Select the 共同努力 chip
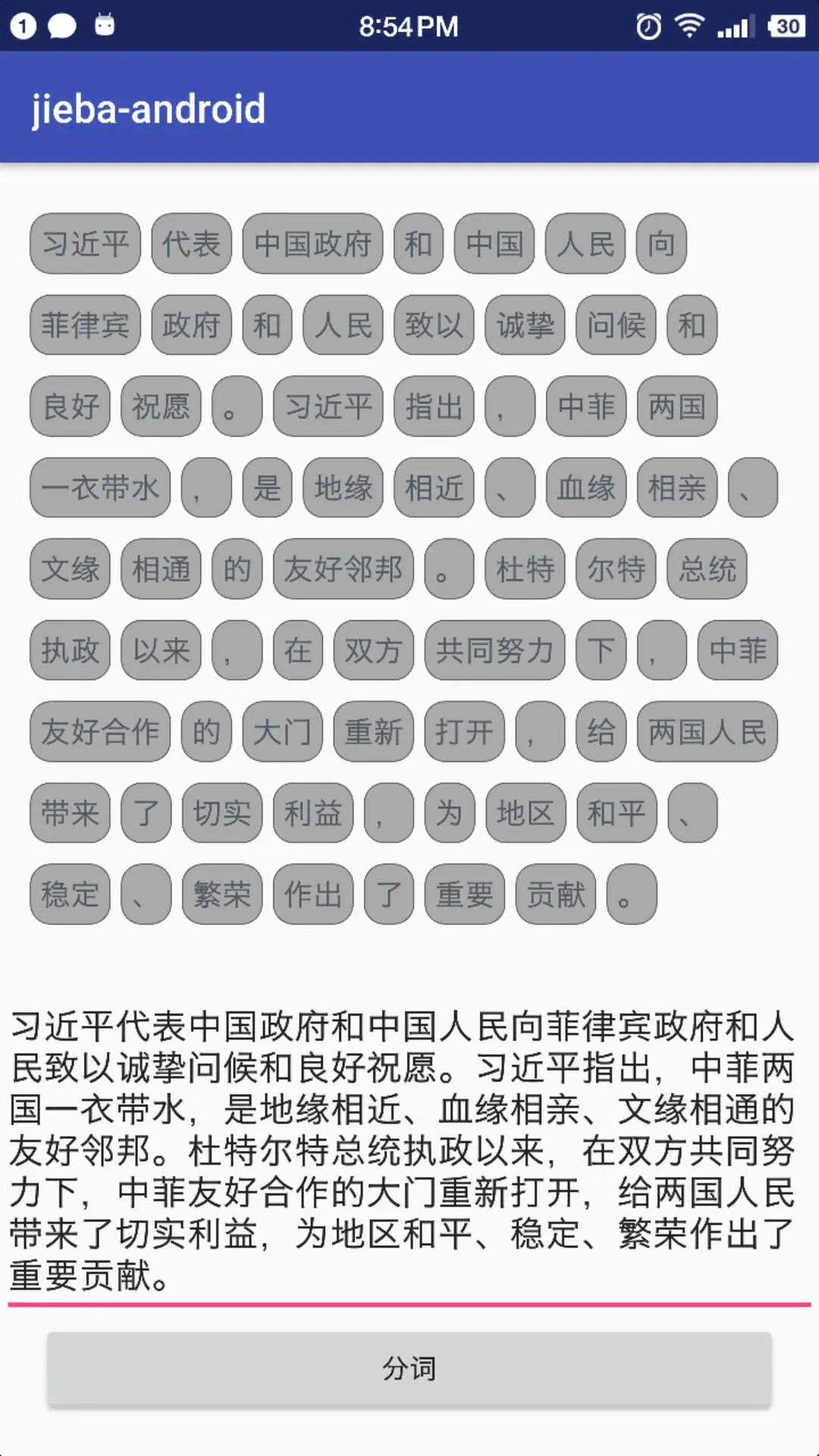Viewport: 819px width, 1456px height. pyautogui.click(x=494, y=650)
